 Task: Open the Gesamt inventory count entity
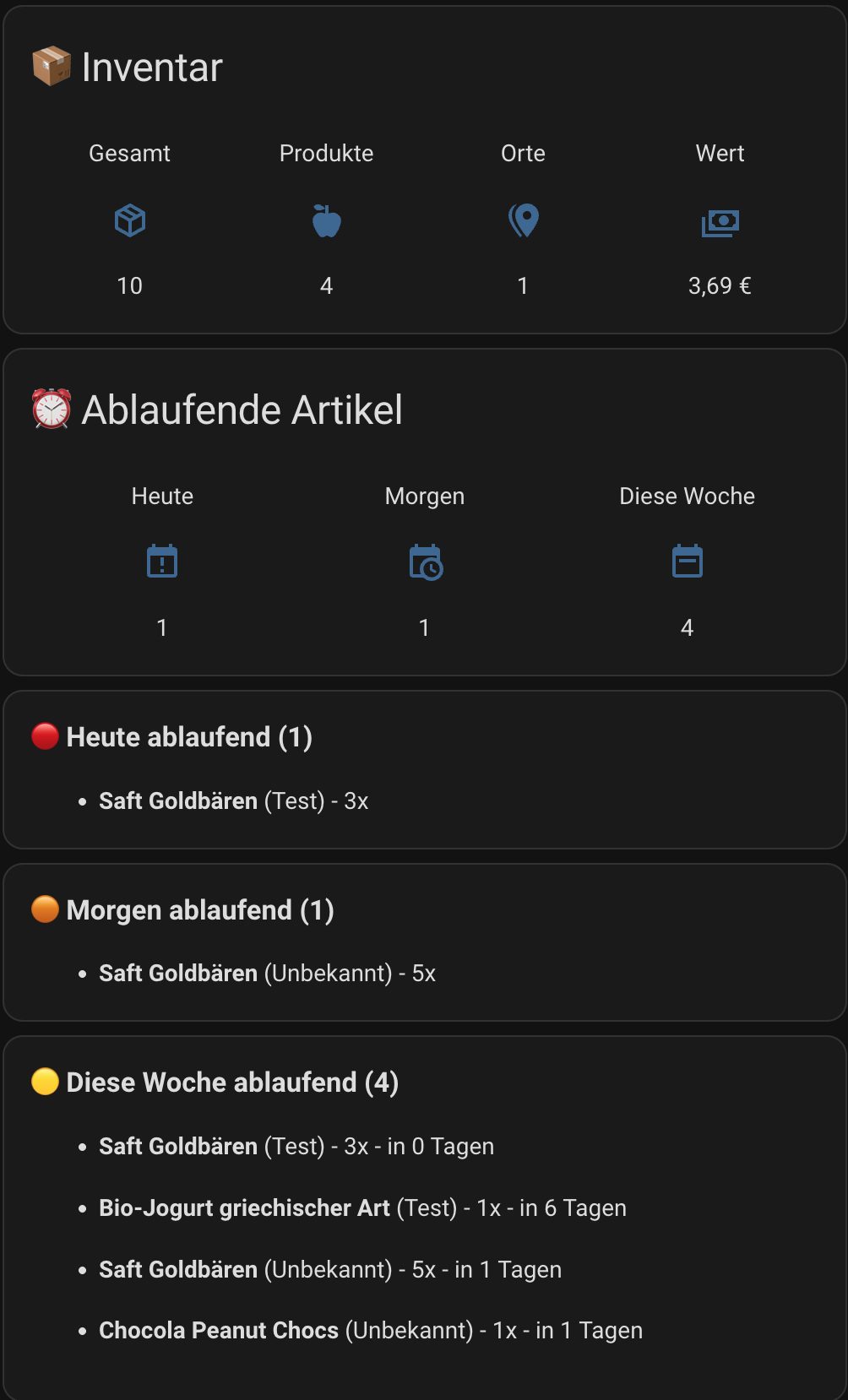(x=130, y=221)
